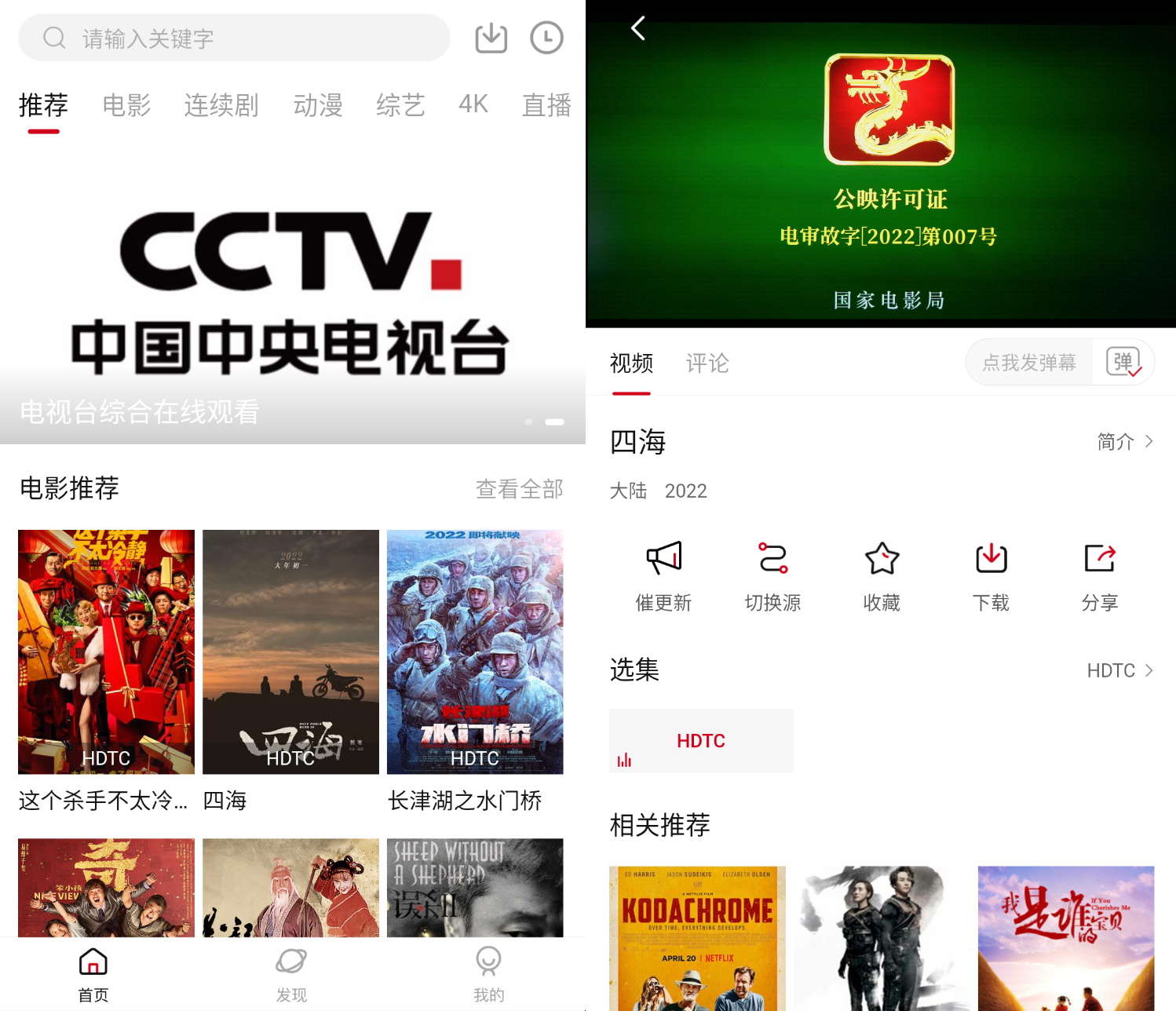Image resolution: width=1176 pixels, height=1011 pixels.
Task: View all in 电影推荐 via 查看全部
Action: [x=519, y=489]
